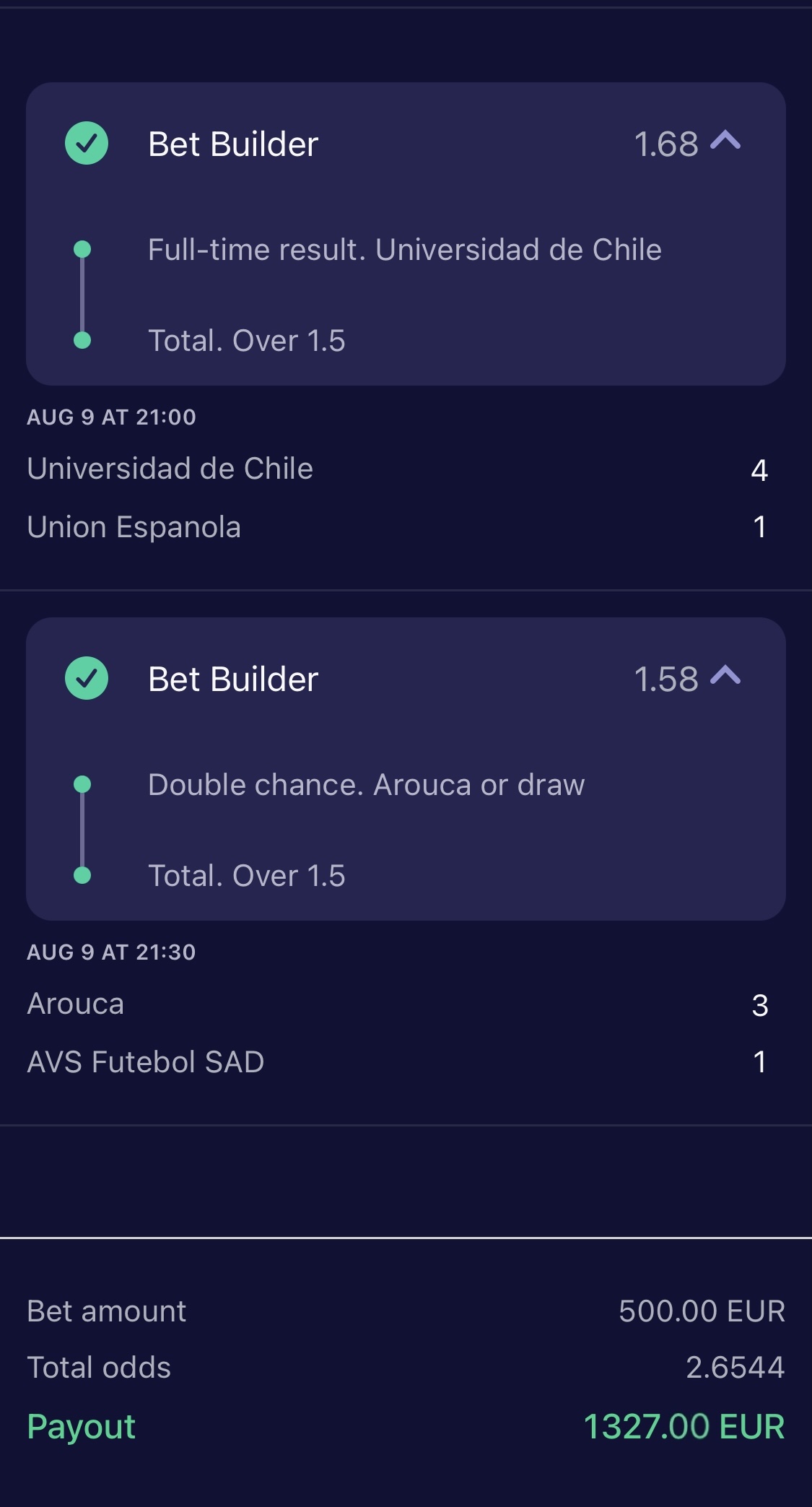Collapse the 1.68 Bet Builder details
The image size is (812, 1507).
click(725, 142)
